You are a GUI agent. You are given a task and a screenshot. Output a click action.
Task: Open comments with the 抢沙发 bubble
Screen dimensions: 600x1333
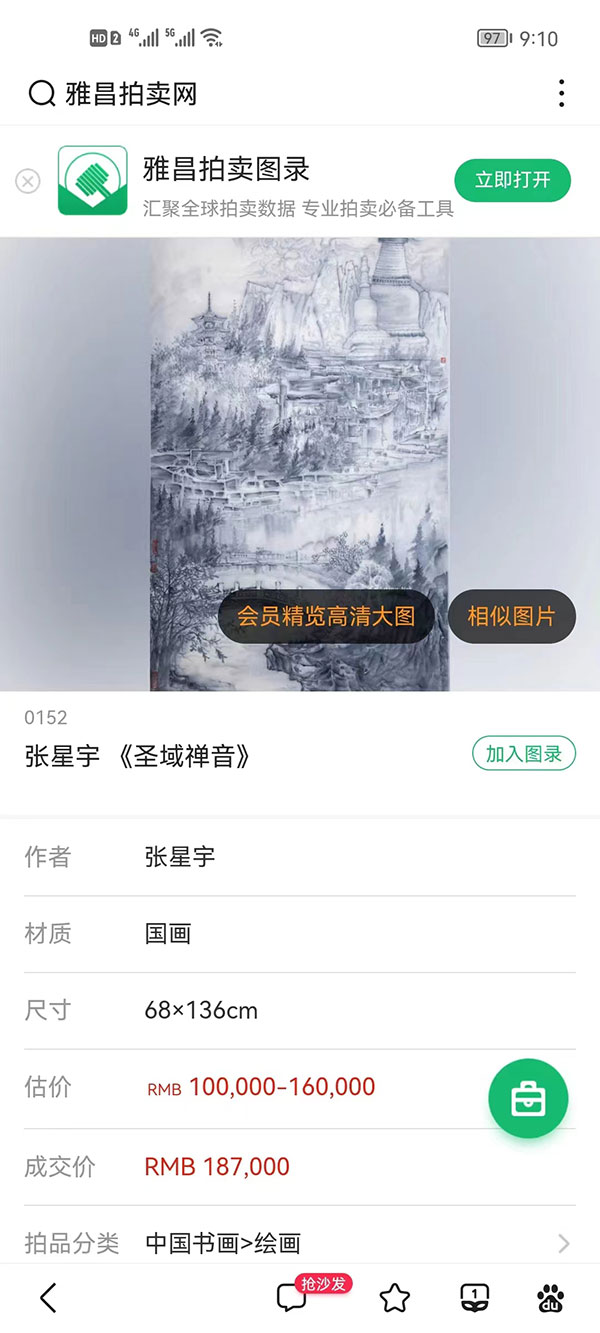tap(292, 1298)
